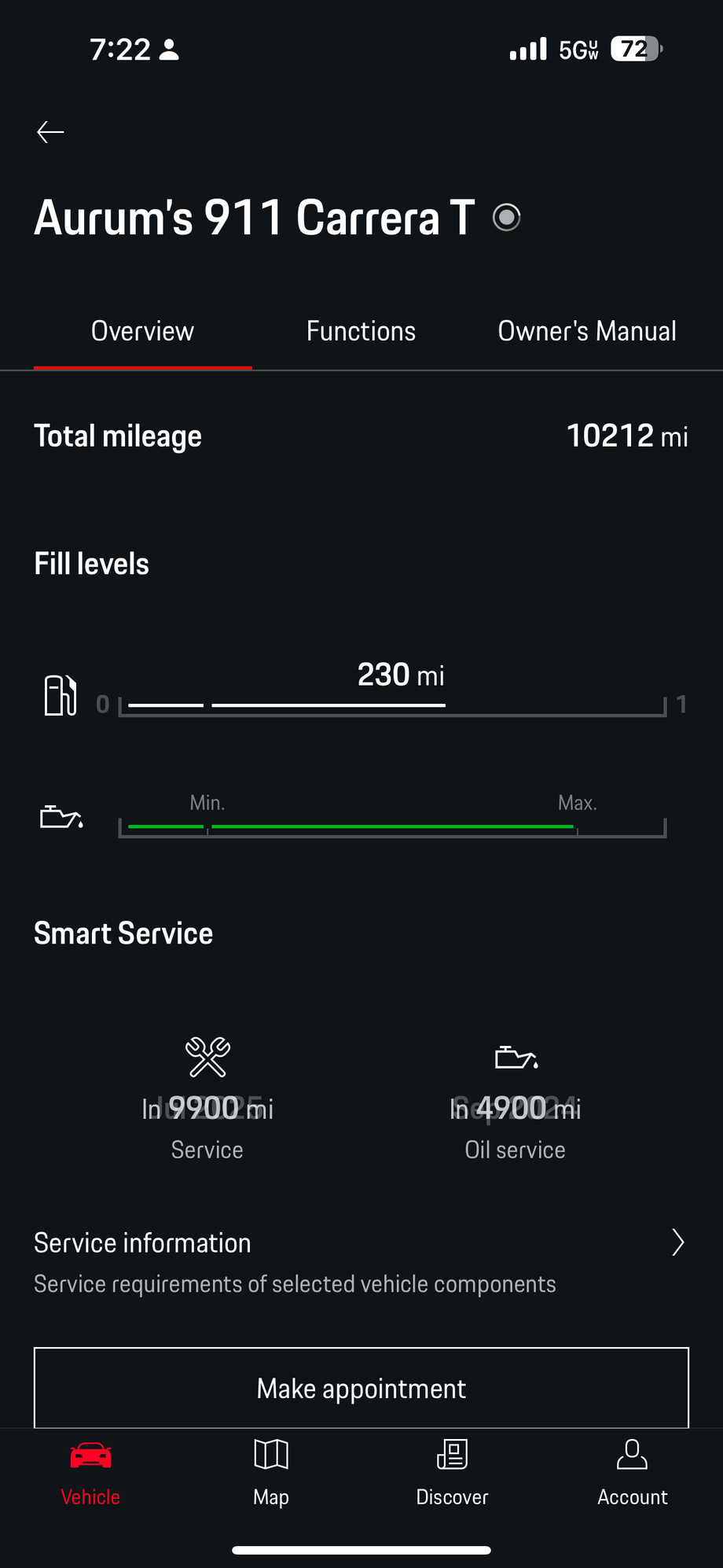
Task: Select the Vehicle tab
Action: coord(90,1472)
